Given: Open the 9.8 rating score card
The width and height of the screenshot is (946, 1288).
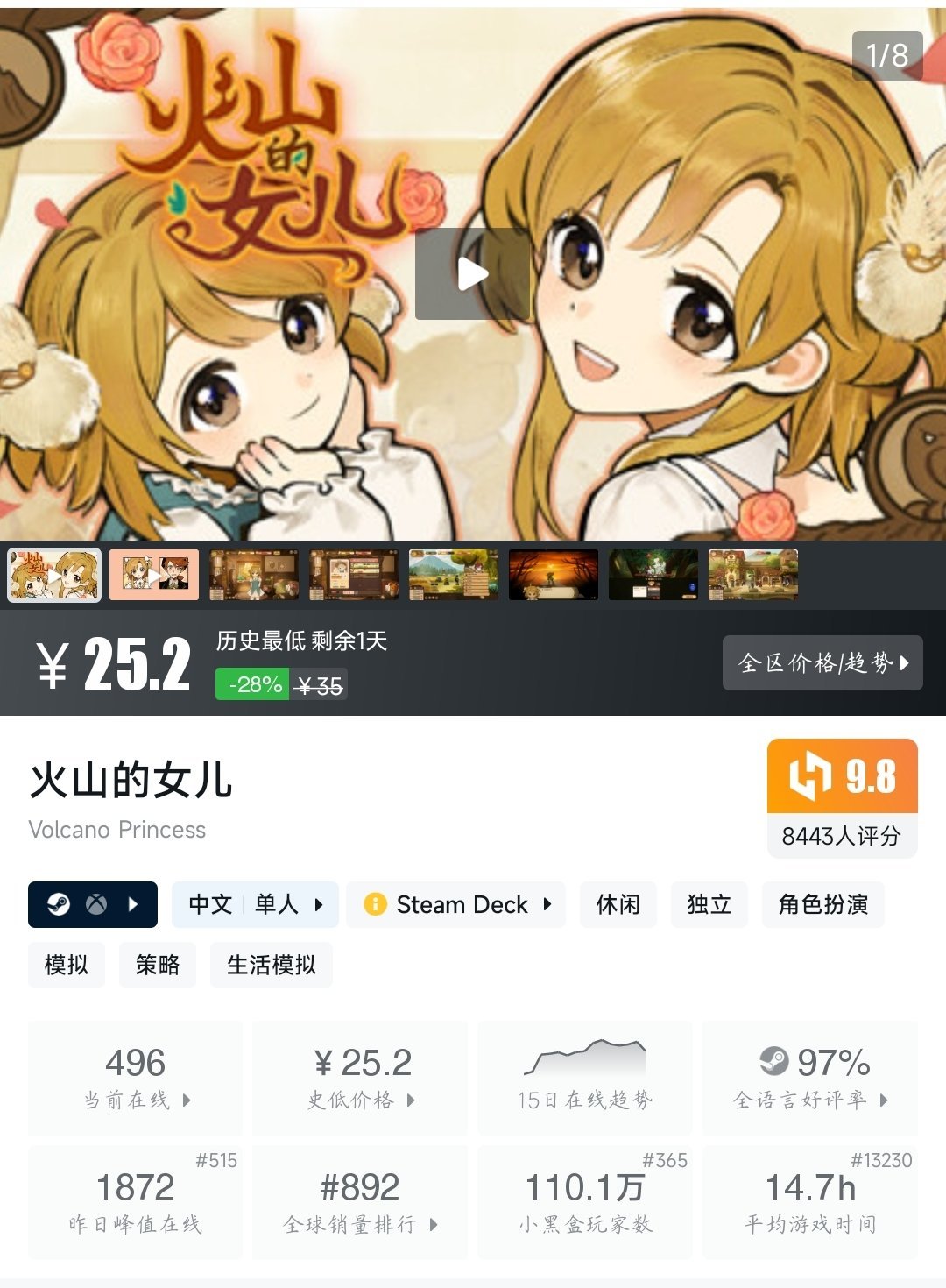Looking at the screenshot, I should tap(842, 796).
